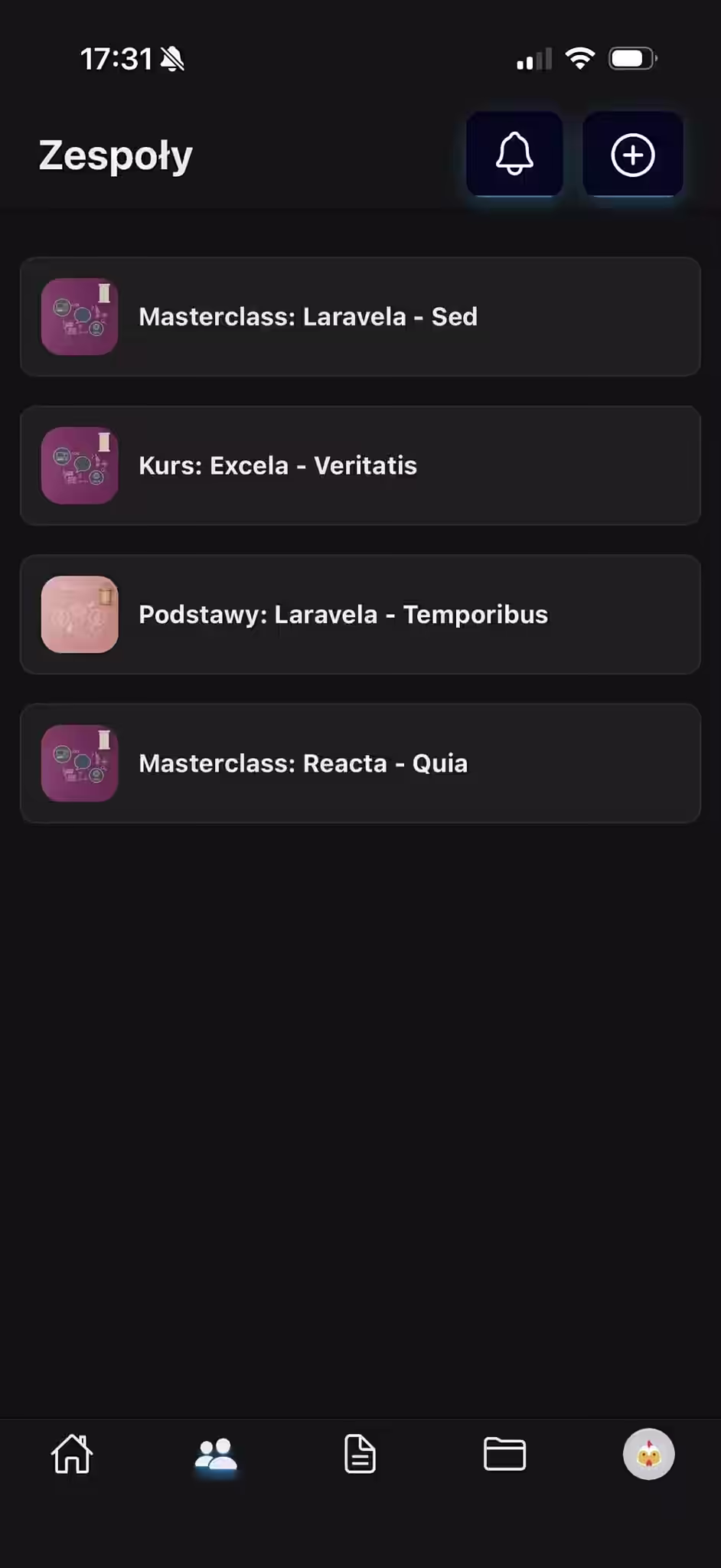Select 'Podstawy: Laravela - Temporibus' entry

point(360,614)
